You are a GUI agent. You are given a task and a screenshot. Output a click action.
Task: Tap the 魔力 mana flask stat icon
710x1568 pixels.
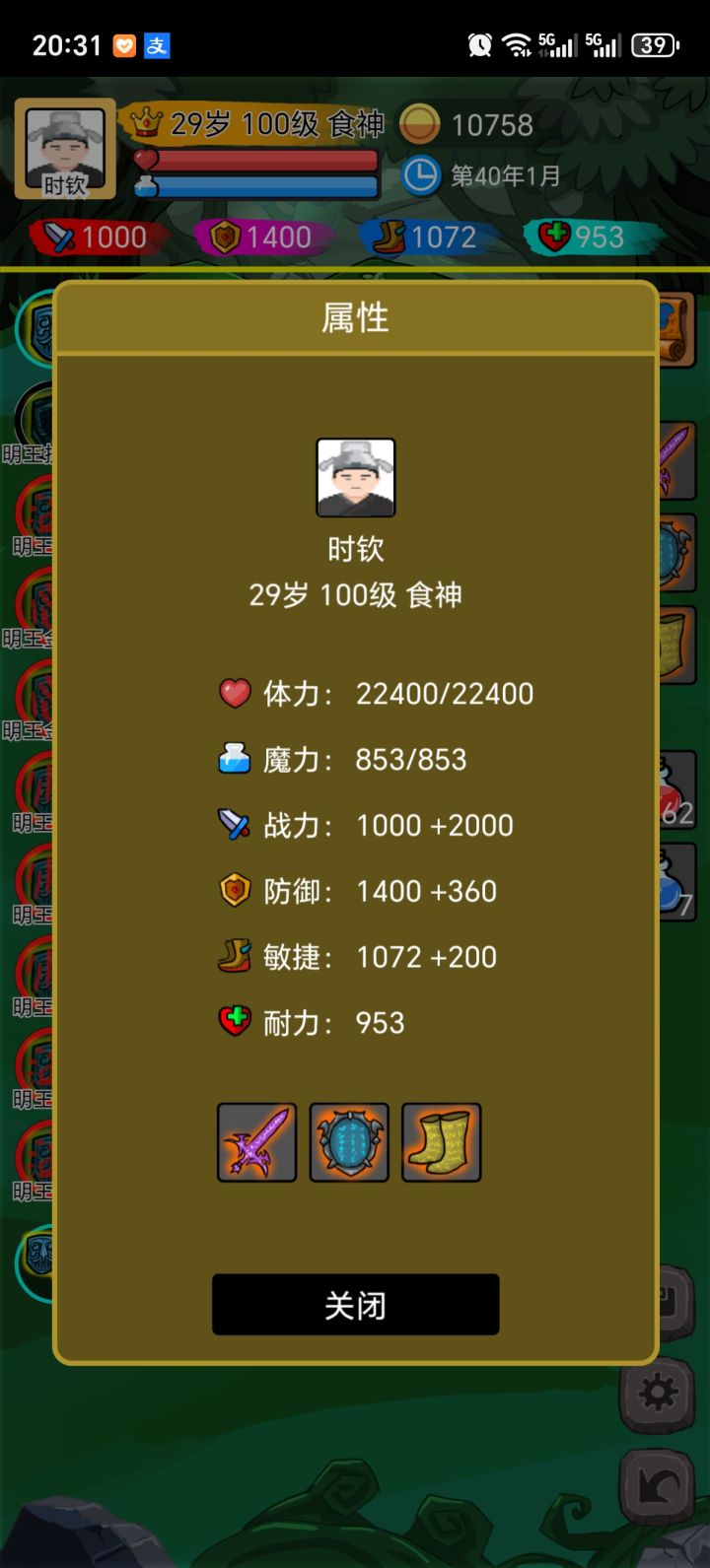click(x=233, y=759)
